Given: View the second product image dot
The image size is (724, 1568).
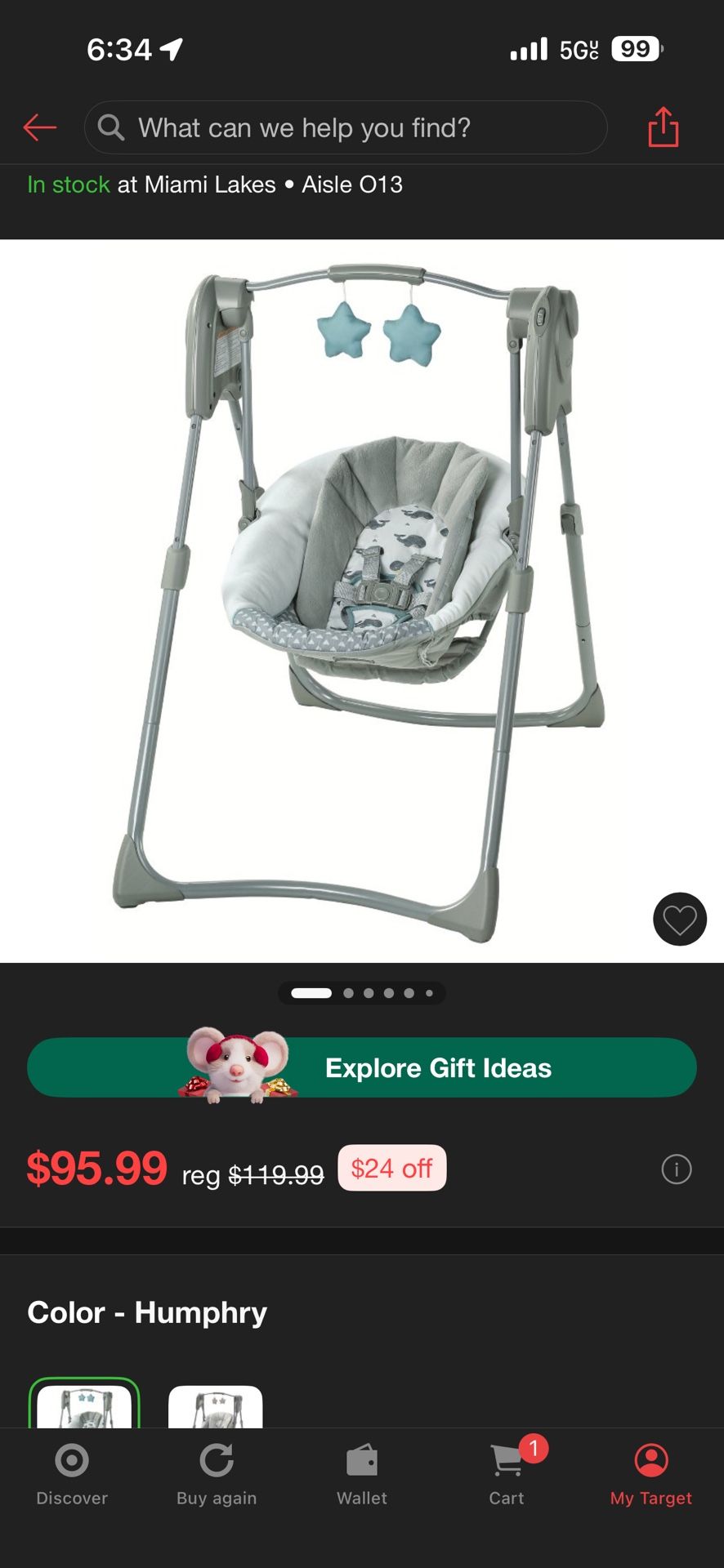Looking at the screenshot, I should click(x=348, y=993).
